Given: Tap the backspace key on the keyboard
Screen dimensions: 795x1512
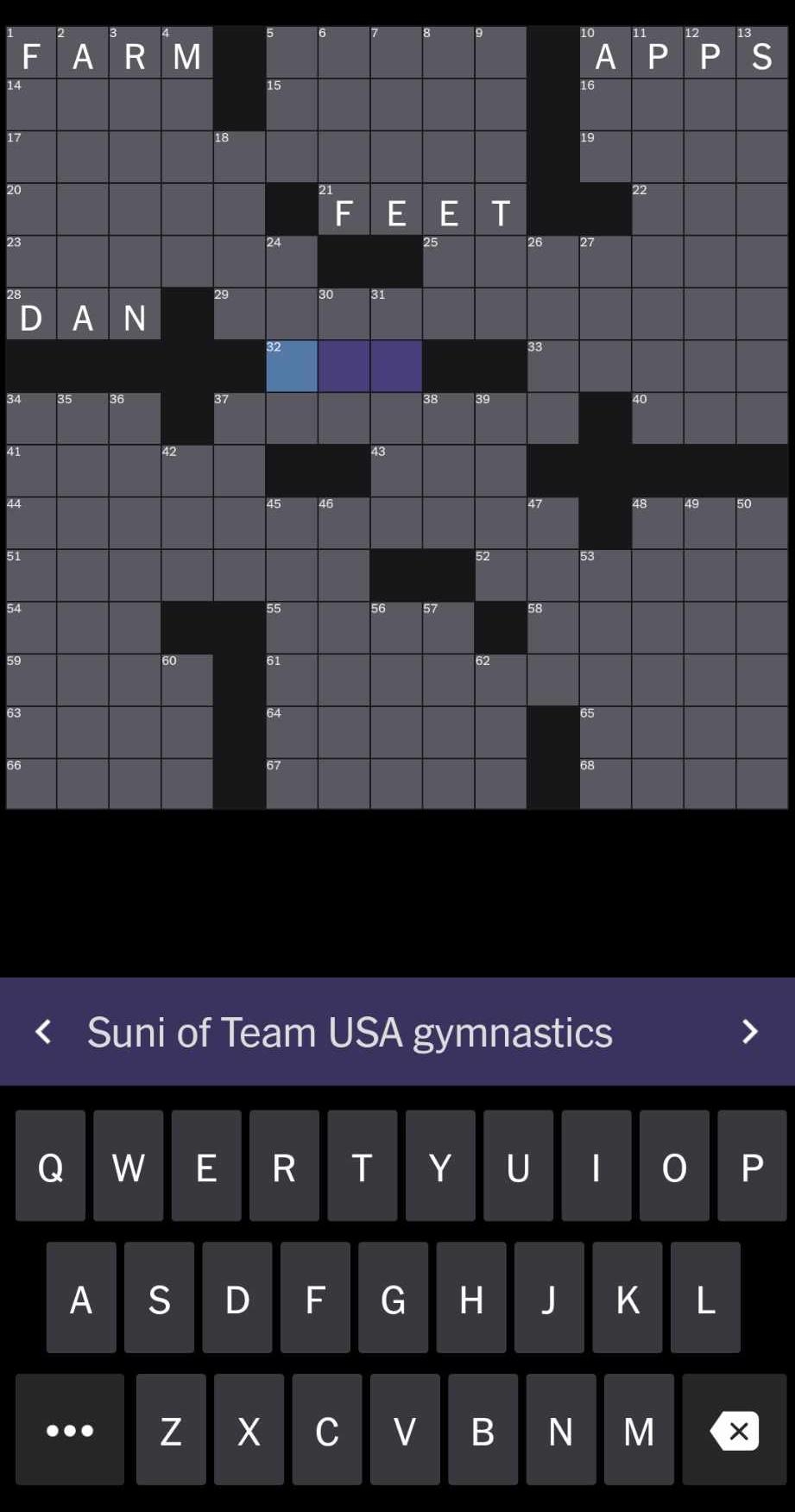Looking at the screenshot, I should tap(734, 1431).
